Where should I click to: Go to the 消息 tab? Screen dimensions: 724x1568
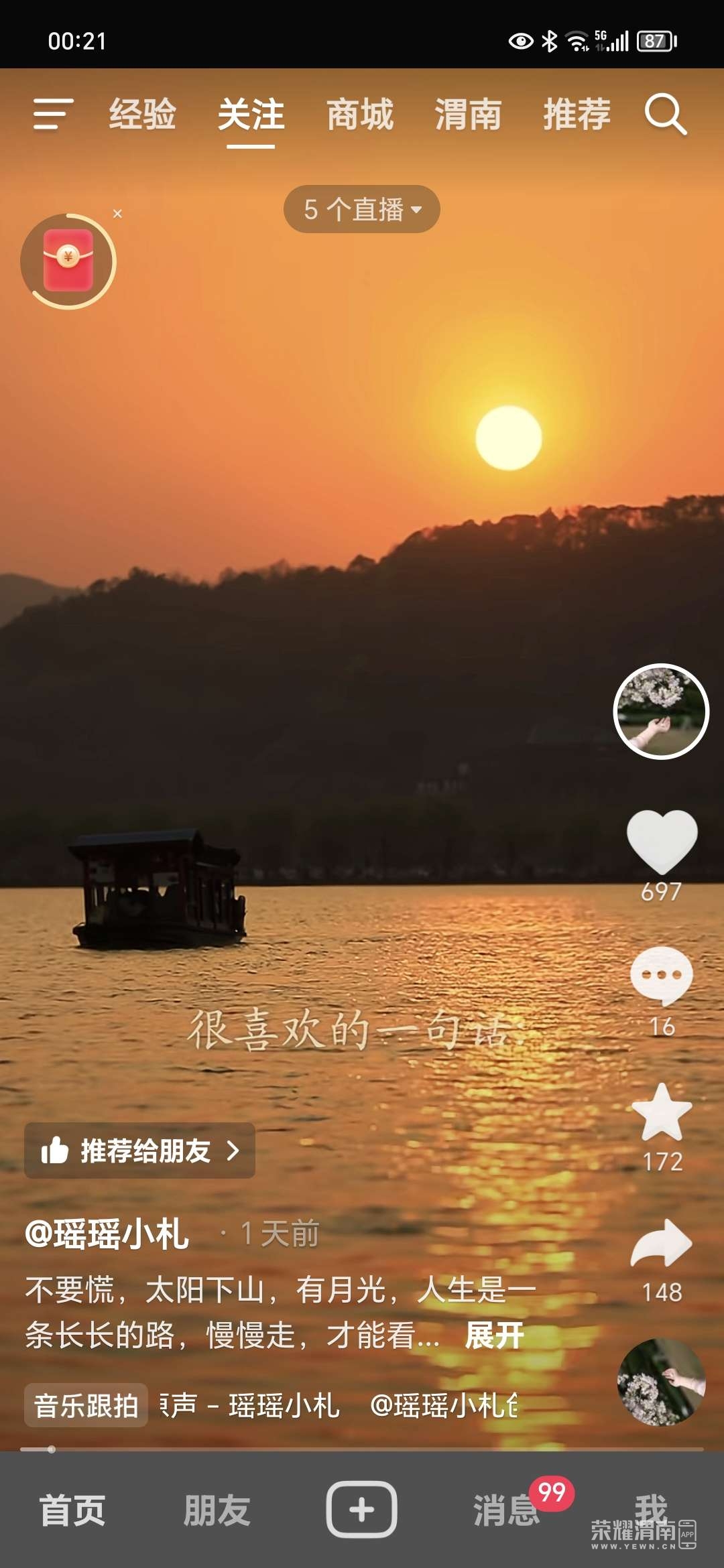coord(507,1510)
